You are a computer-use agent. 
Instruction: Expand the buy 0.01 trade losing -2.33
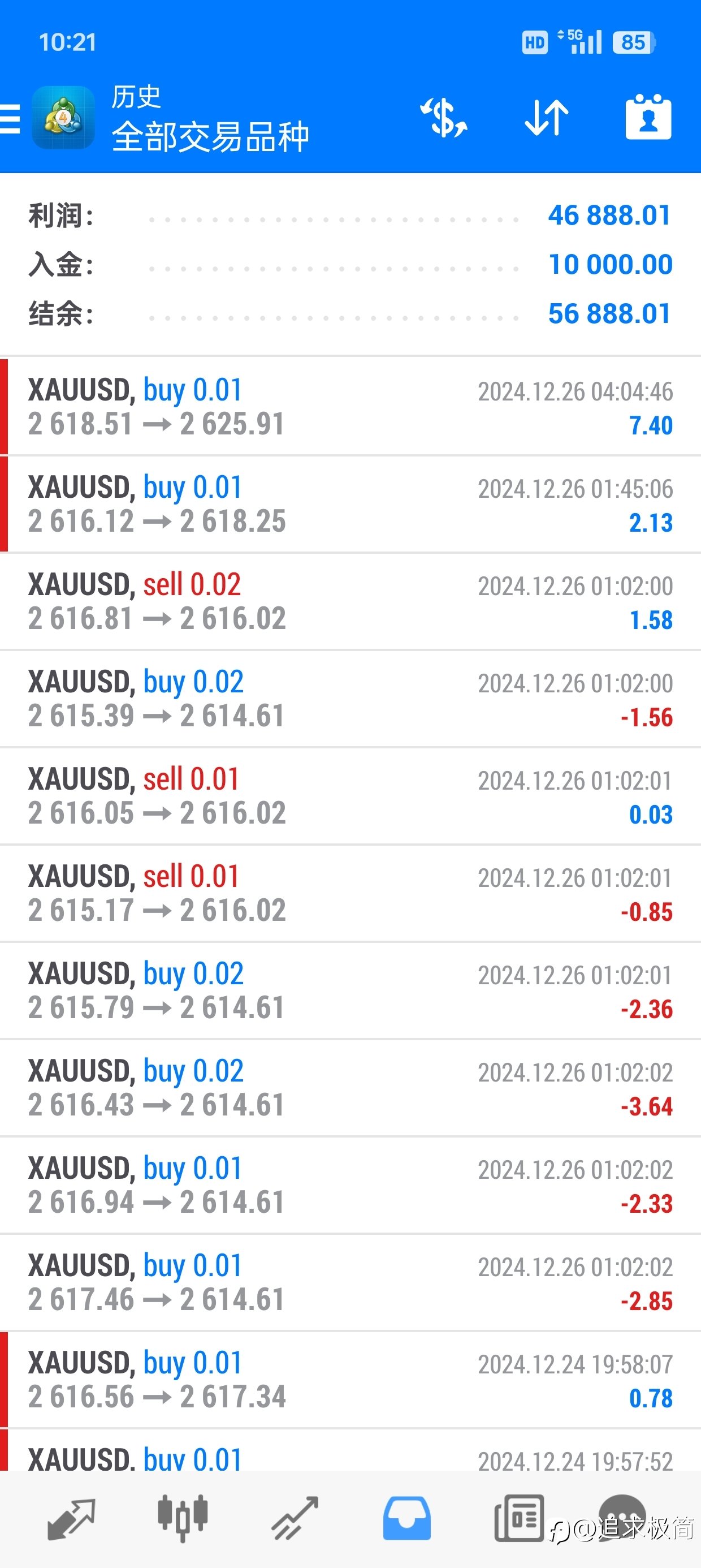(x=350, y=1186)
